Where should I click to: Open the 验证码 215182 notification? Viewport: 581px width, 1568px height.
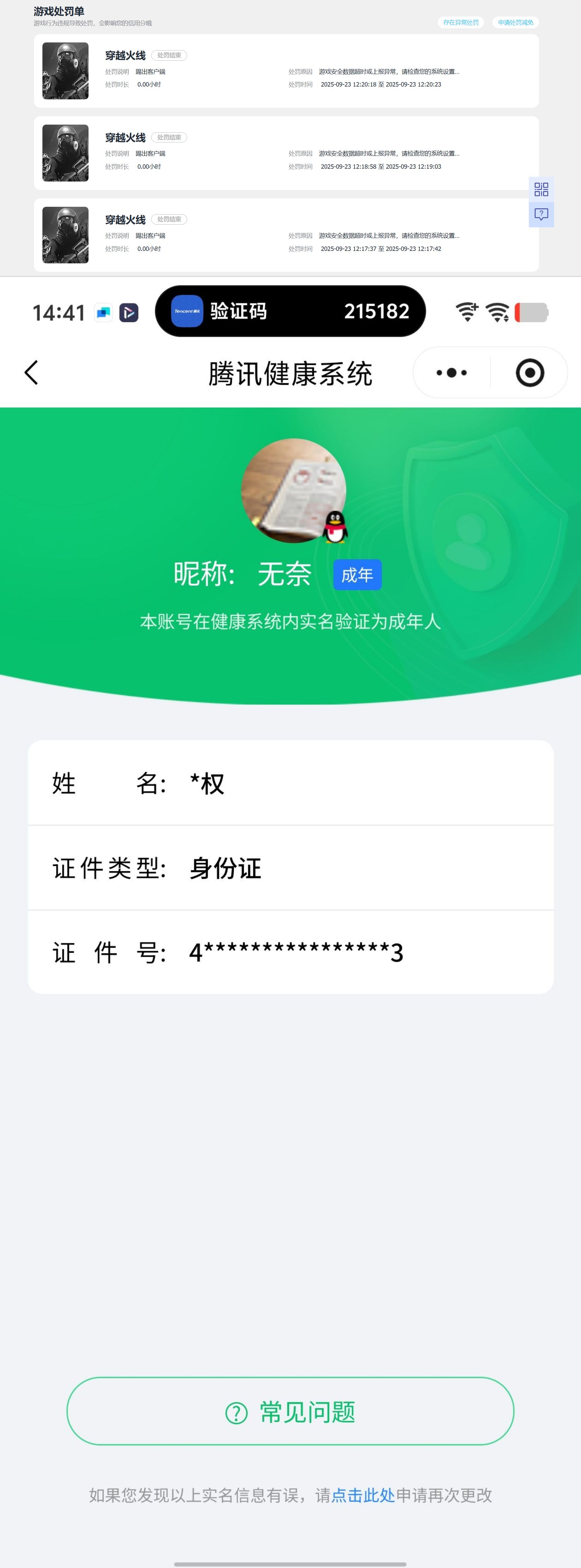[x=290, y=311]
